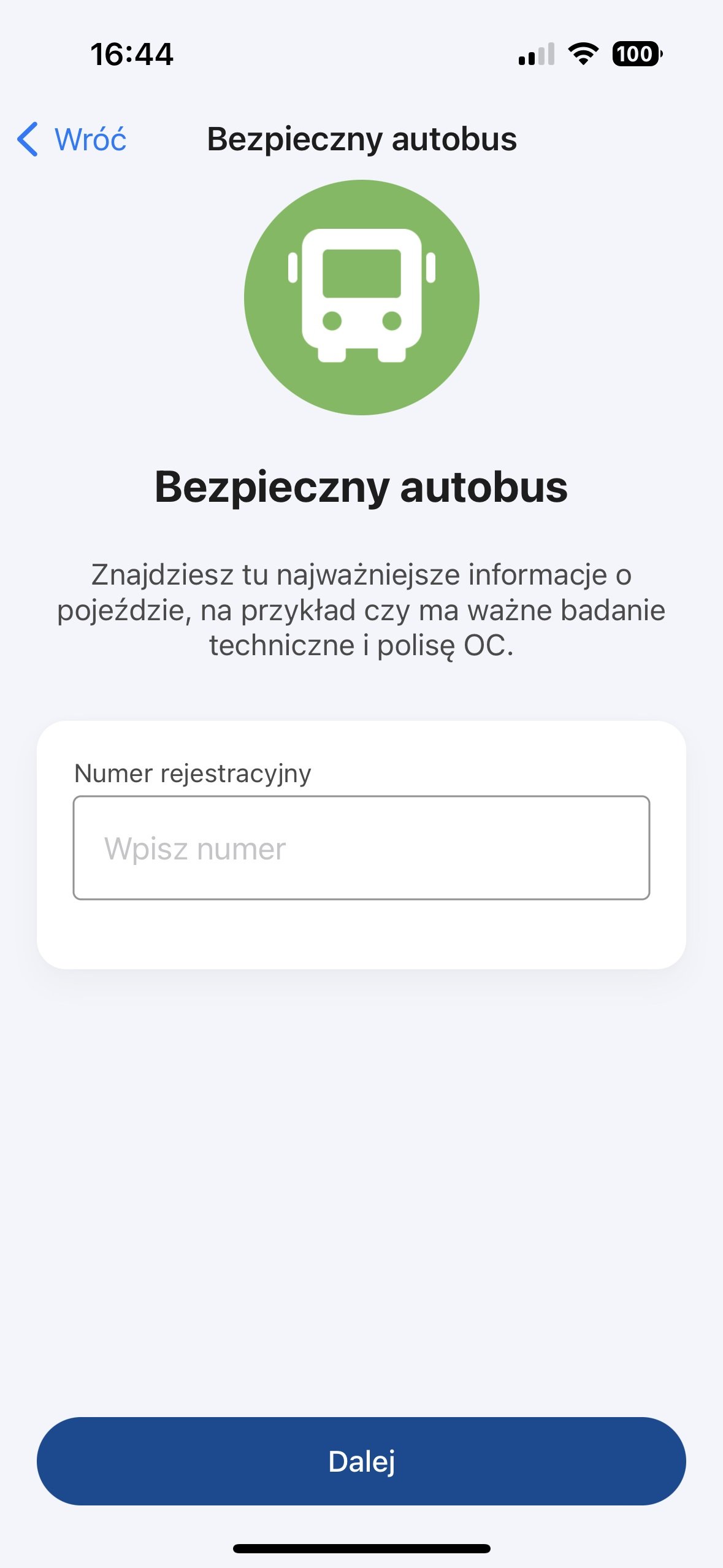Tap the Numer rejestracyjny input field

click(x=361, y=848)
